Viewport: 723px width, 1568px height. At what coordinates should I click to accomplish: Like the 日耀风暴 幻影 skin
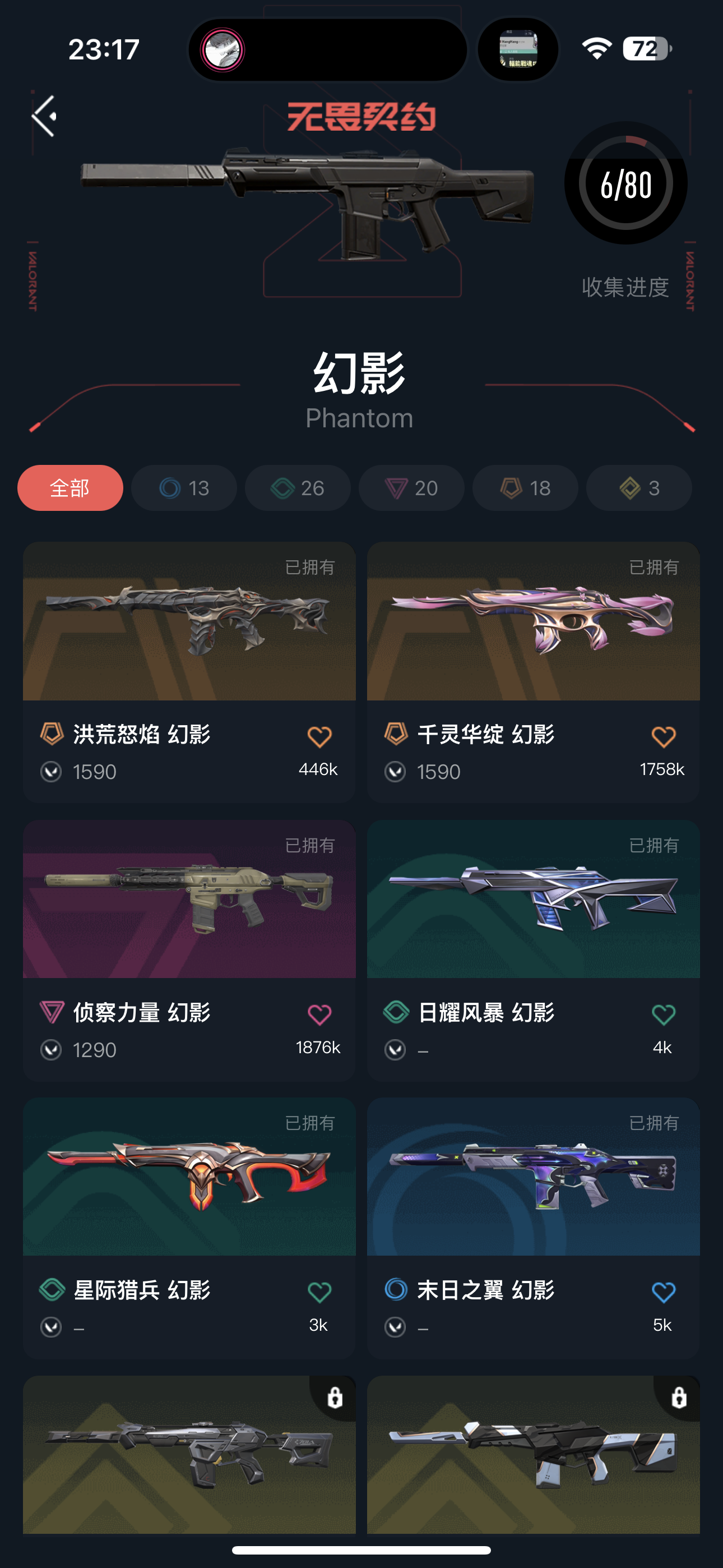(662, 1014)
